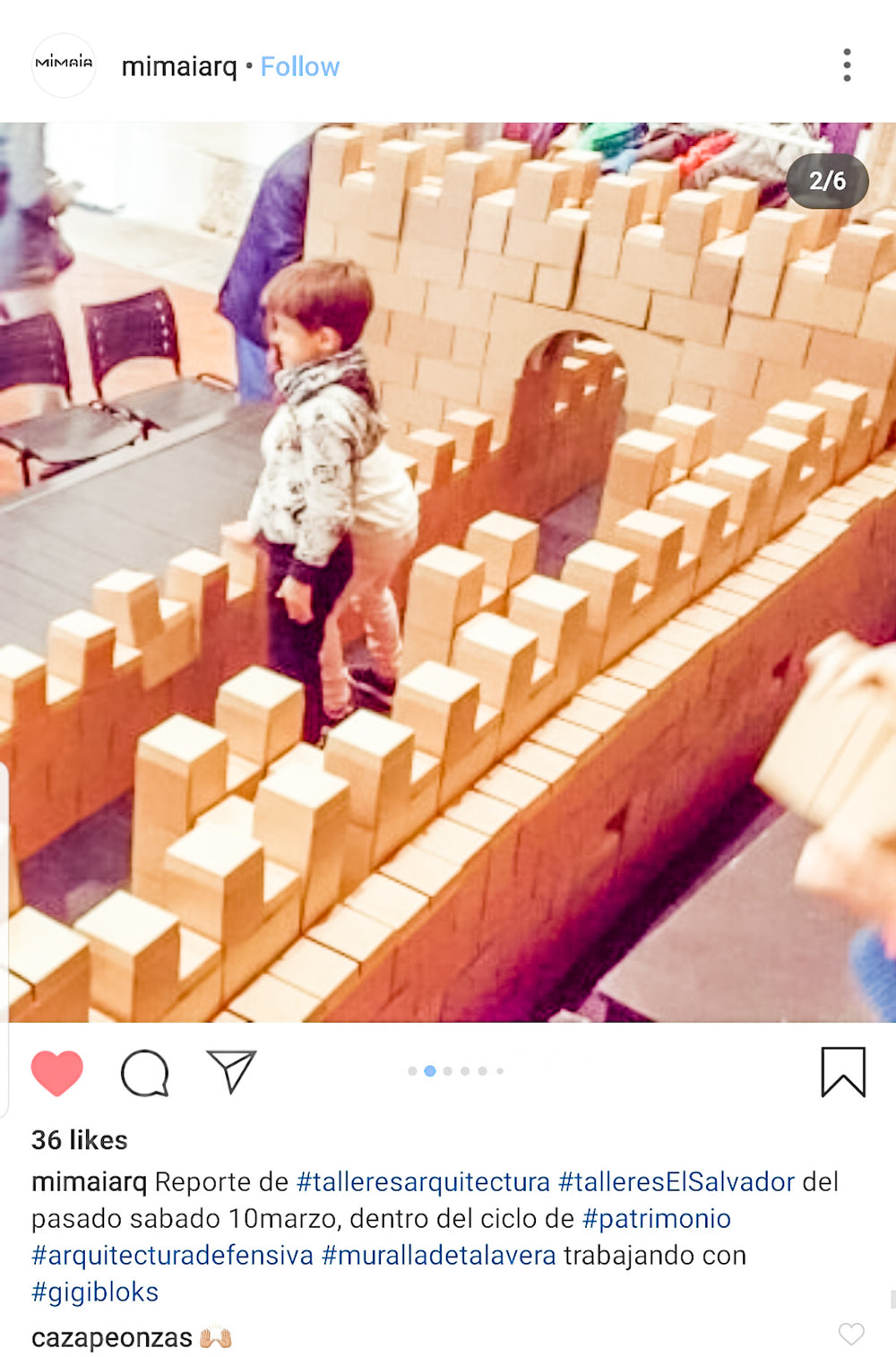Follow the mimaiarq account
The height and width of the screenshot is (1357, 896).
click(x=299, y=66)
